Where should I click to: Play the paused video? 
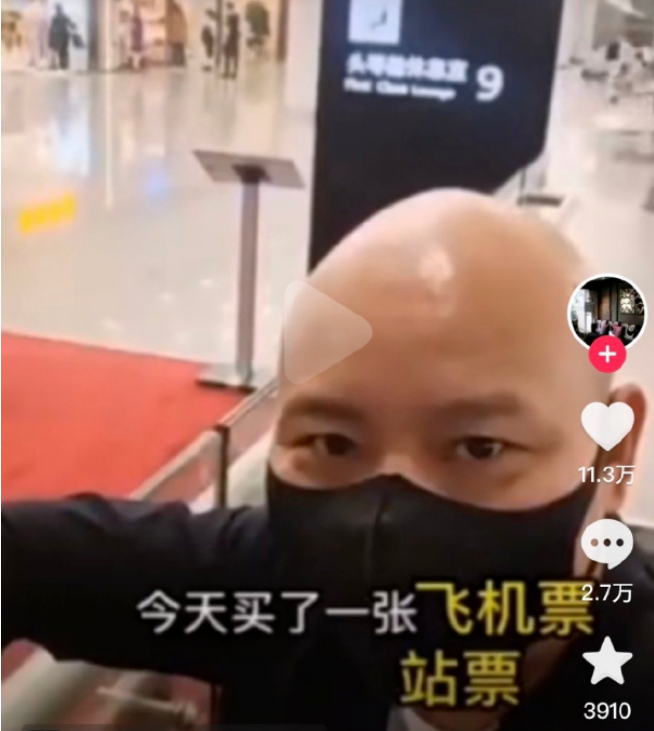pos(325,333)
